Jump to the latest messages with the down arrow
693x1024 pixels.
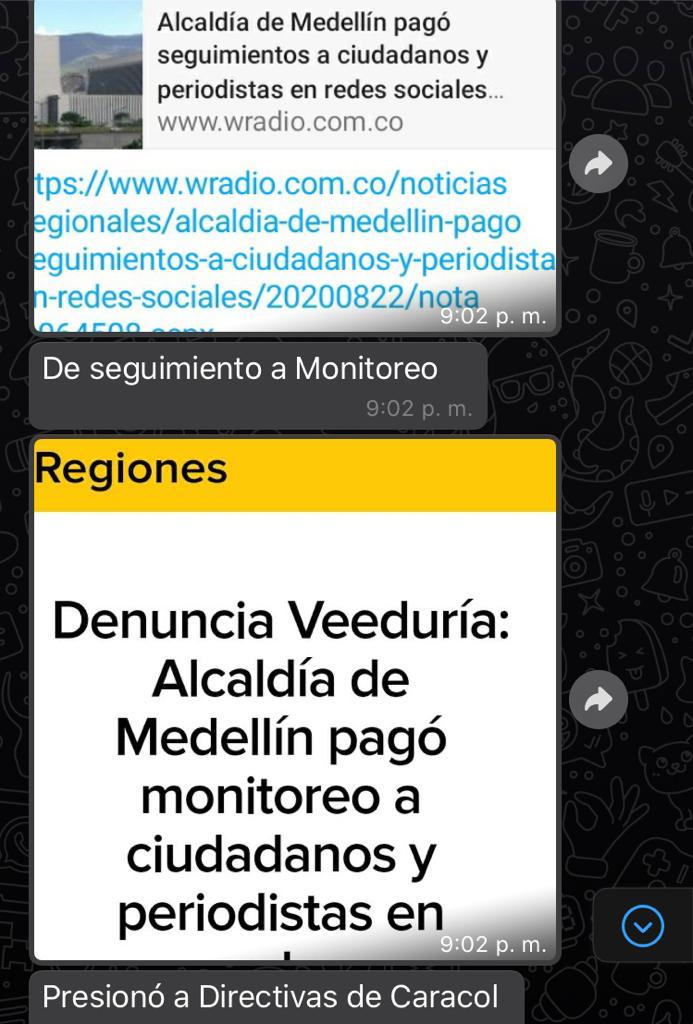[642, 927]
